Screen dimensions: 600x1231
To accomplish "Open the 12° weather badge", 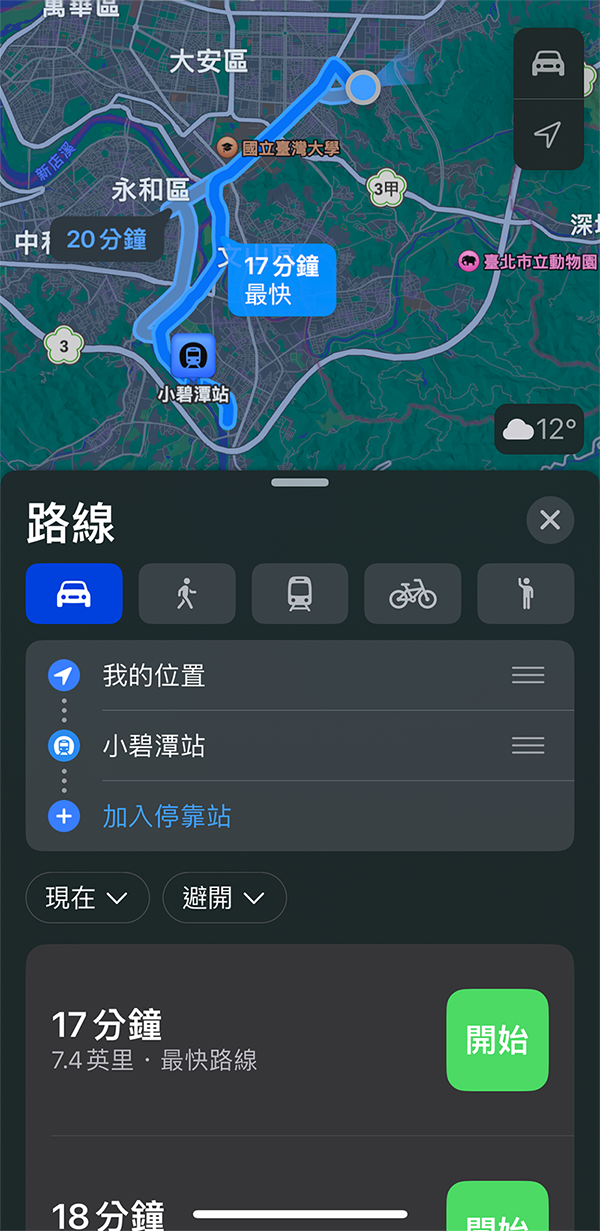I will pos(540,430).
